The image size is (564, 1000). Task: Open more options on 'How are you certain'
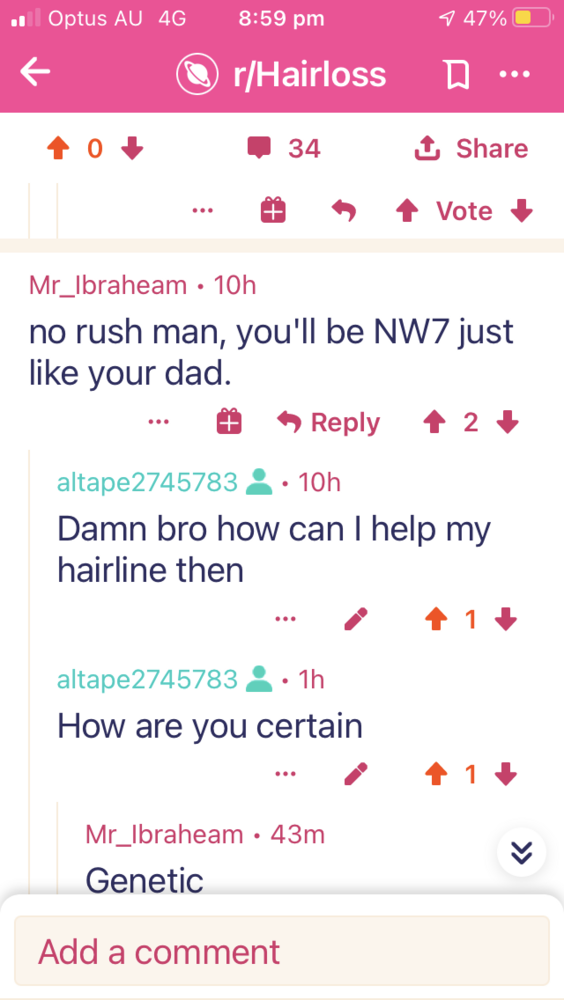285,774
